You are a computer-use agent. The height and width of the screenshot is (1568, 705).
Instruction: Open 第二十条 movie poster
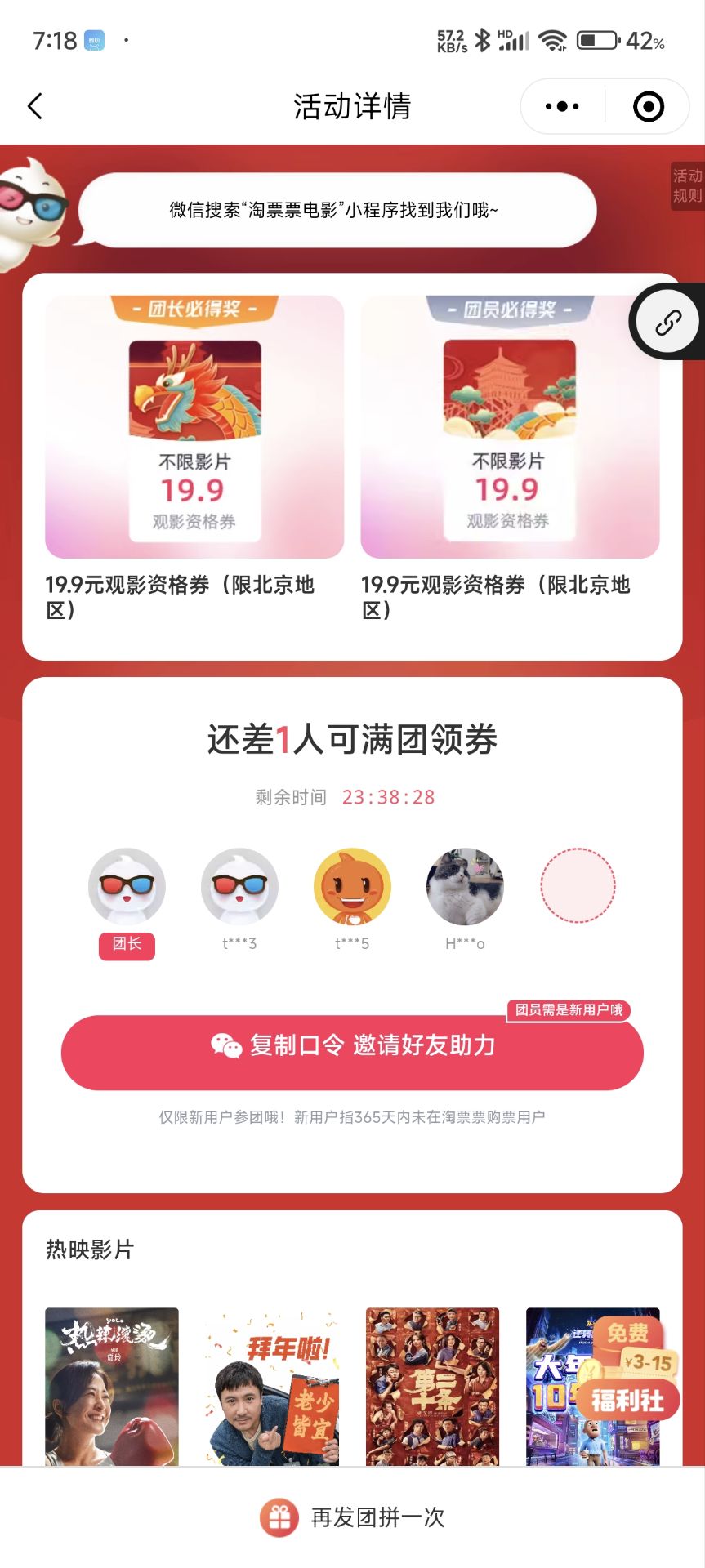tap(432, 1386)
